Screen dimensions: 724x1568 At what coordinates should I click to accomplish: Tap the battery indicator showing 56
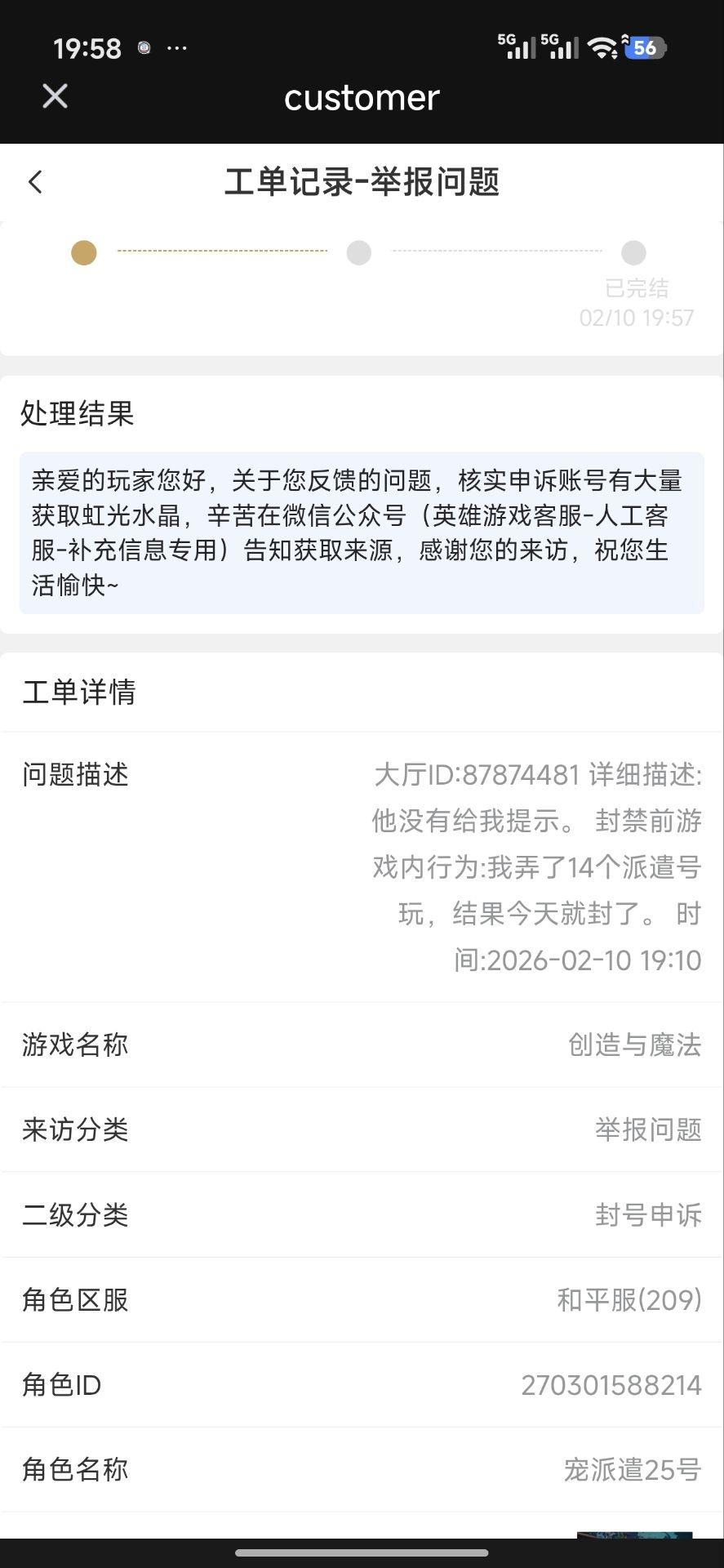[x=644, y=47]
